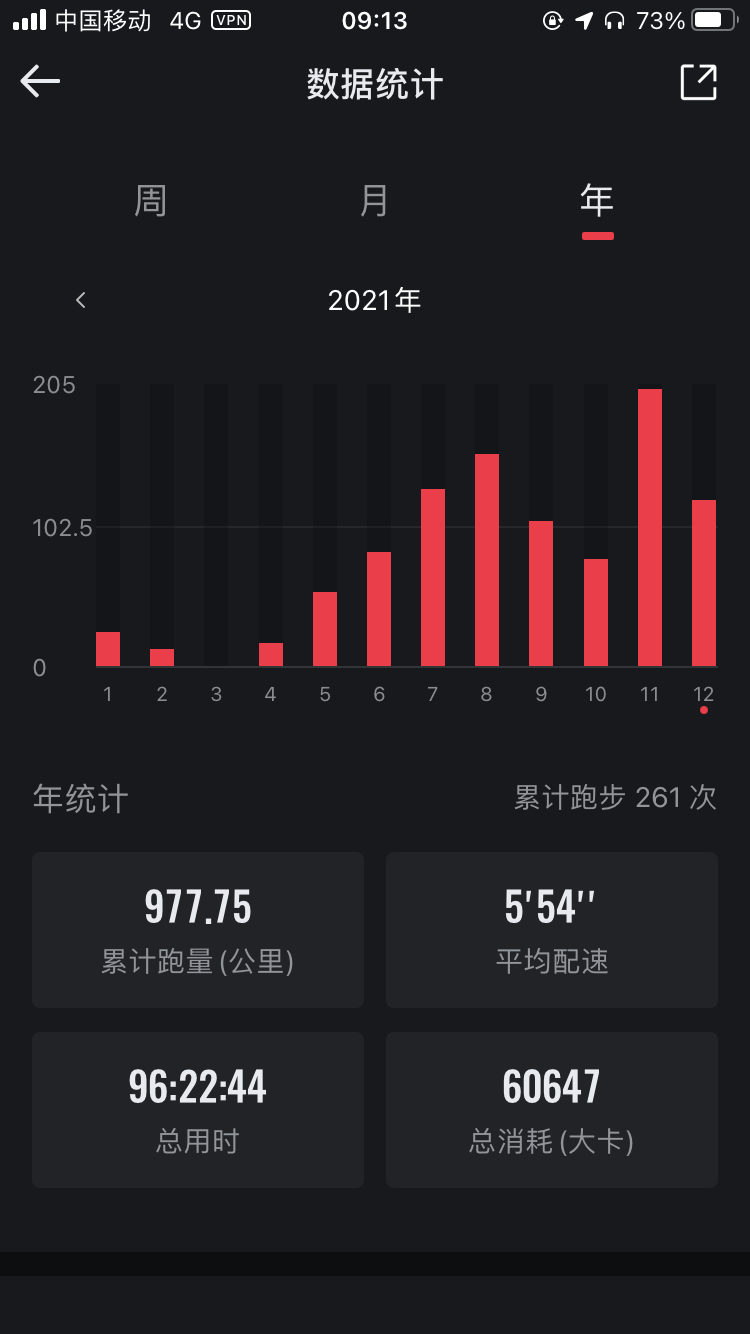Select the month 1 bar in chart
750x1334 pixels.
[108, 649]
